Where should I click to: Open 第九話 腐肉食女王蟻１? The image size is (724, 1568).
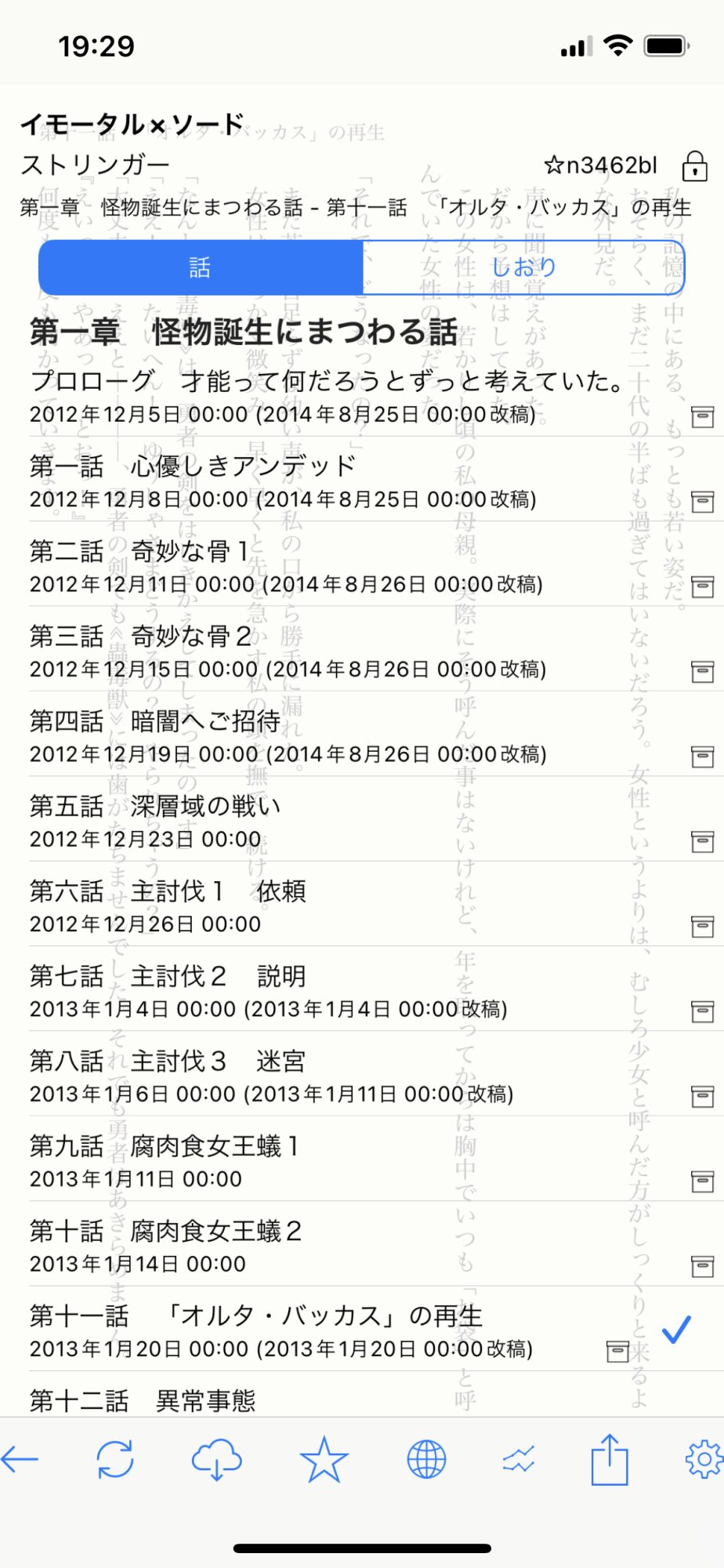pyautogui.click(x=362, y=1161)
